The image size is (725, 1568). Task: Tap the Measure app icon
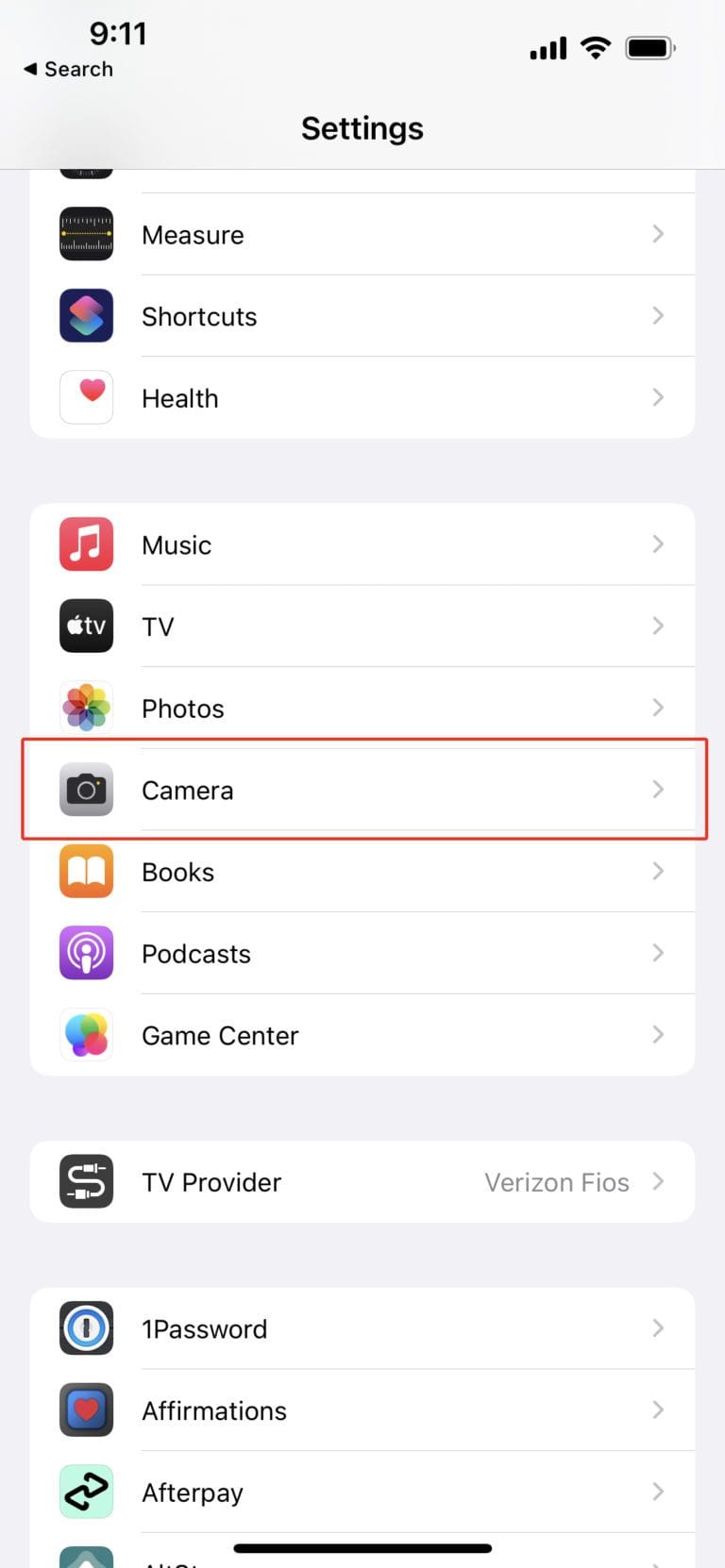86,234
